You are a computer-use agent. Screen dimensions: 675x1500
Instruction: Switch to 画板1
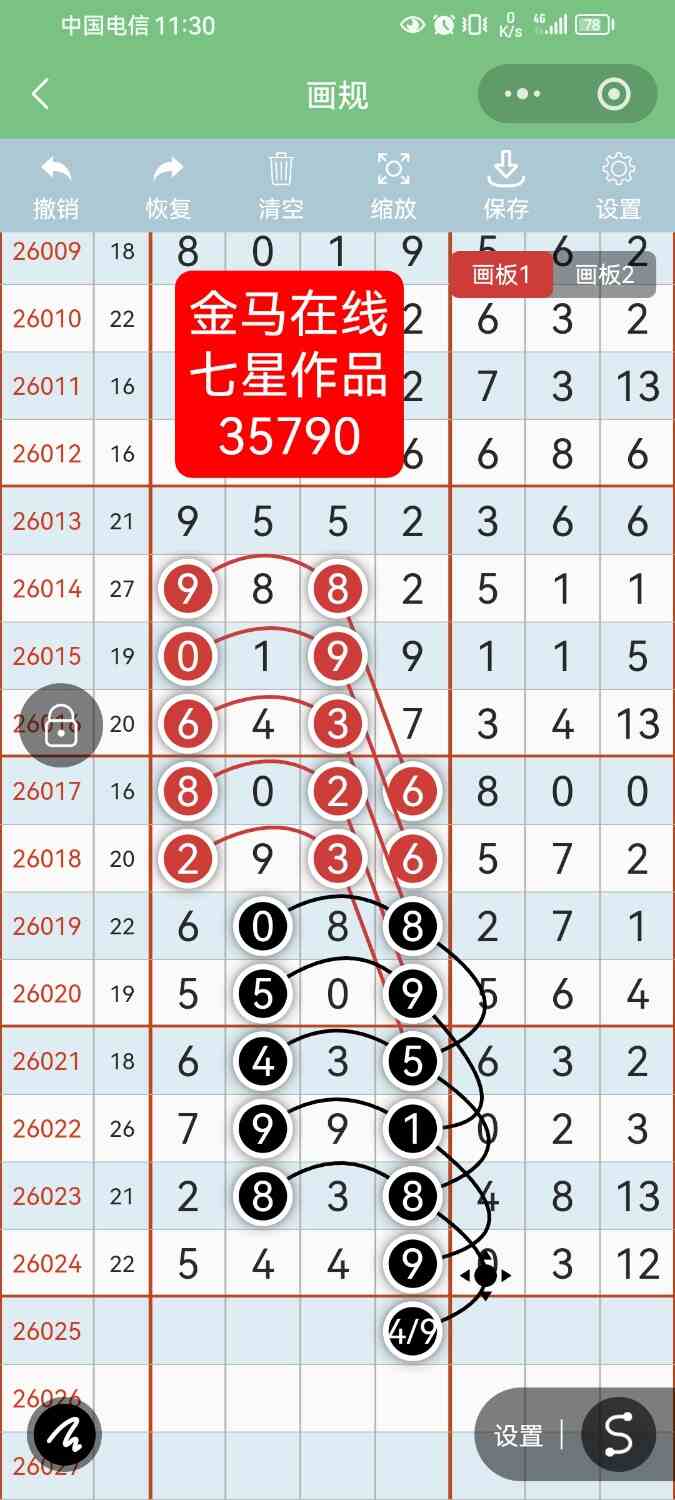click(x=500, y=275)
